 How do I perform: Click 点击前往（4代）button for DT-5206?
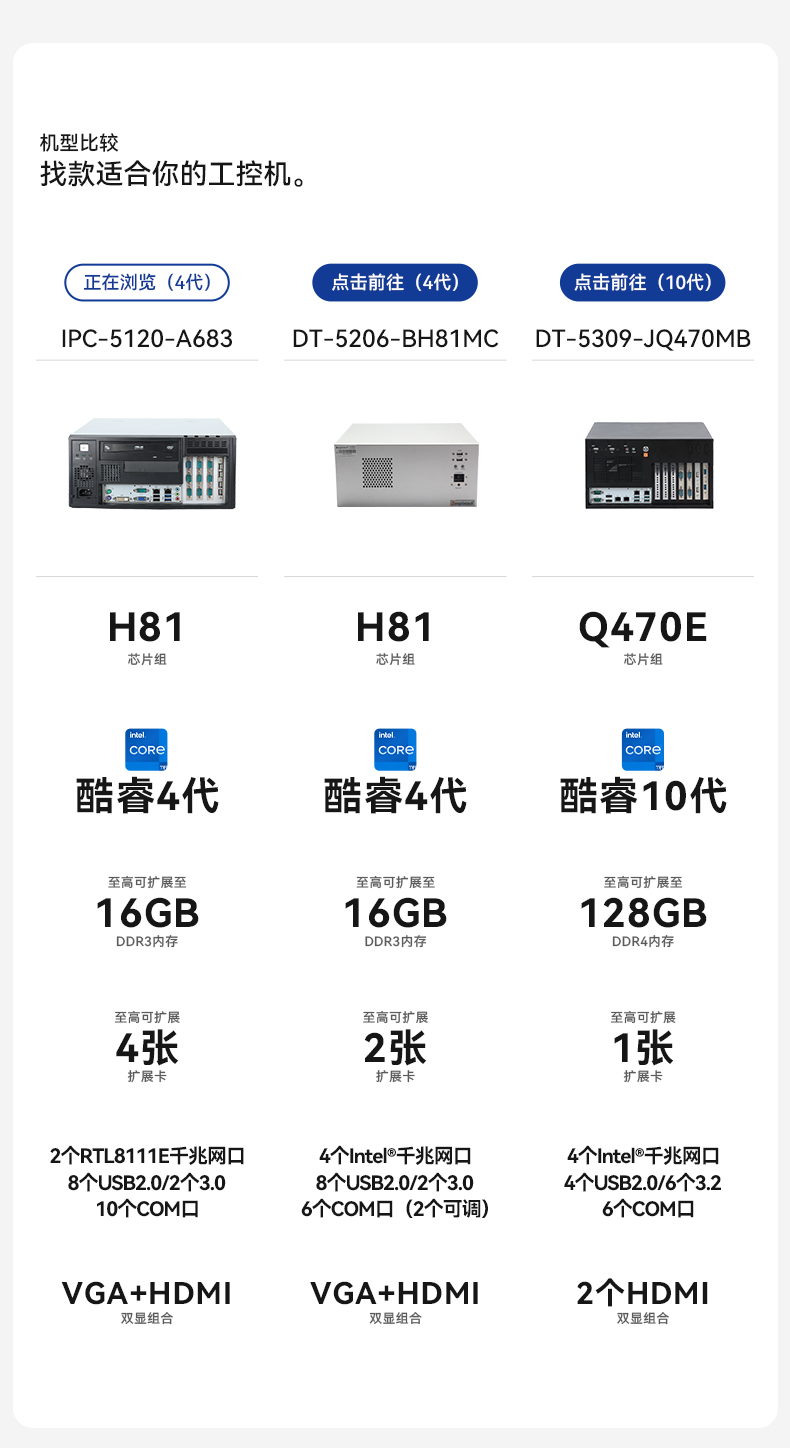point(394,282)
